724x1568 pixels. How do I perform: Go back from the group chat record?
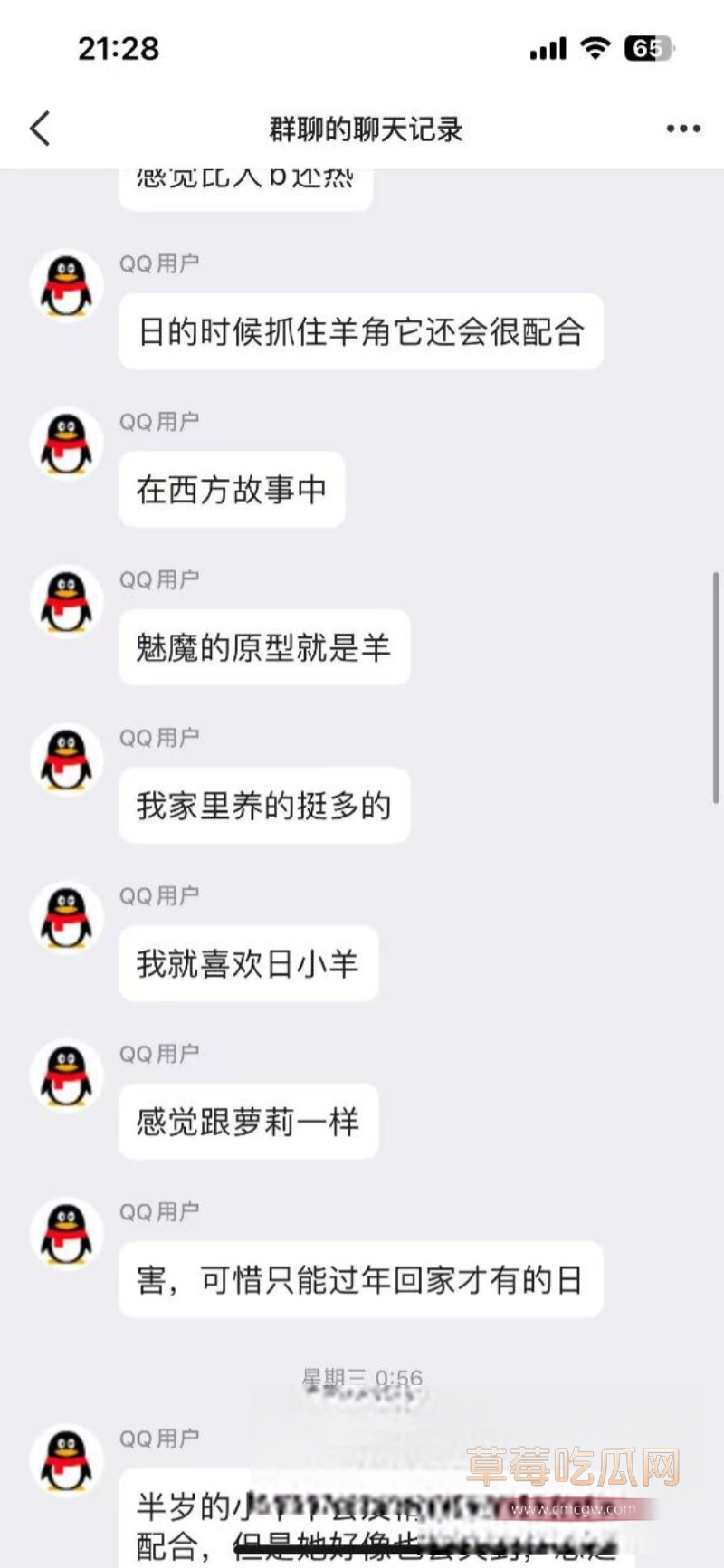point(40,129)
